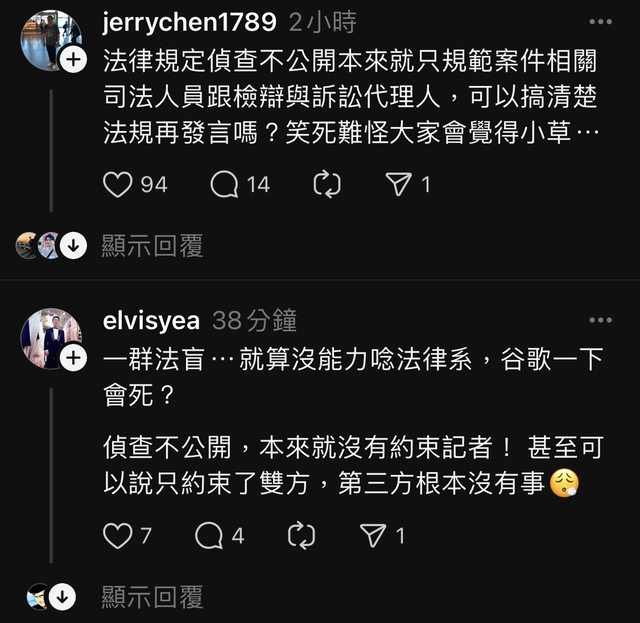The height and width of the screenshot is (623, 640).
Task: Repost elvisyea's post
Action: click(301, 536)
